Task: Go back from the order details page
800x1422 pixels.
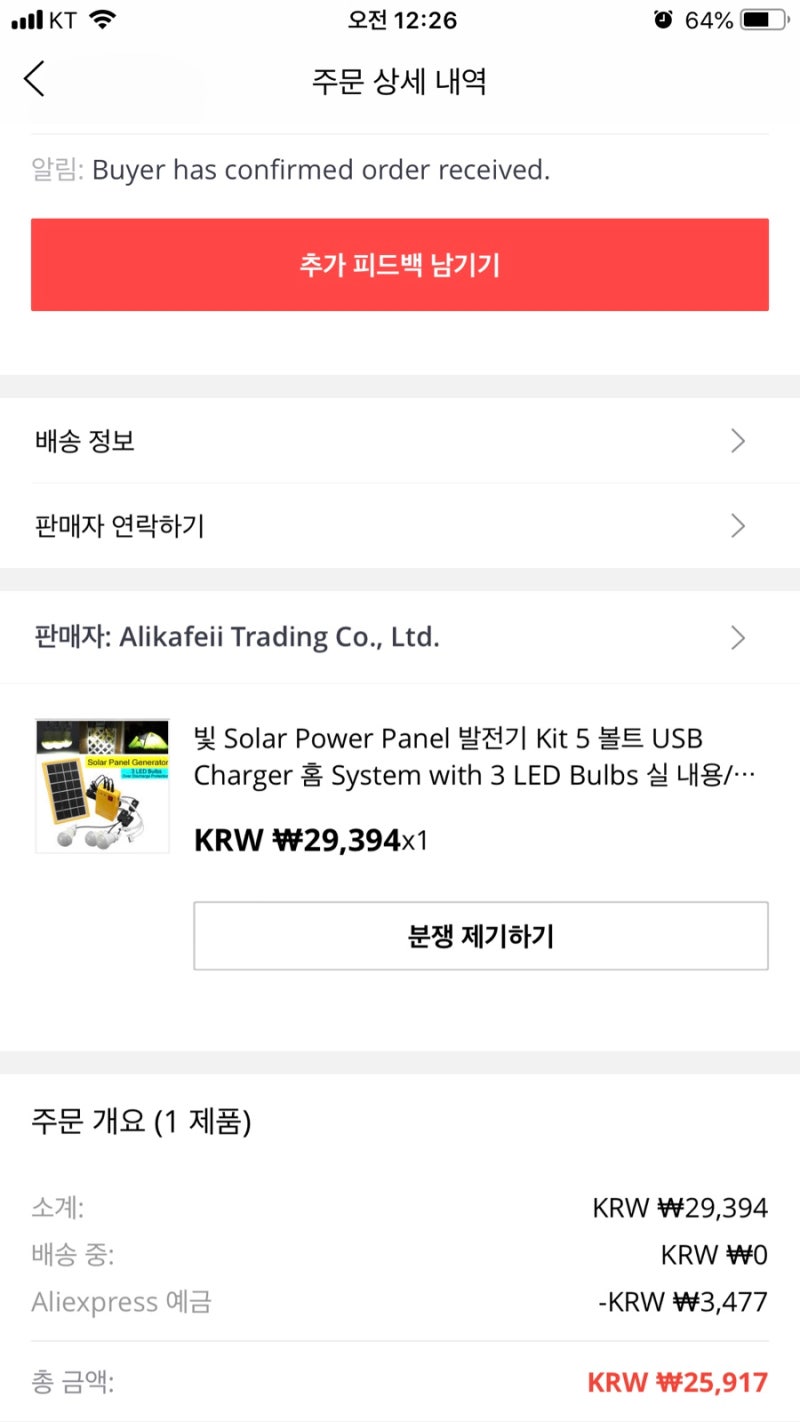Action: 35,79
